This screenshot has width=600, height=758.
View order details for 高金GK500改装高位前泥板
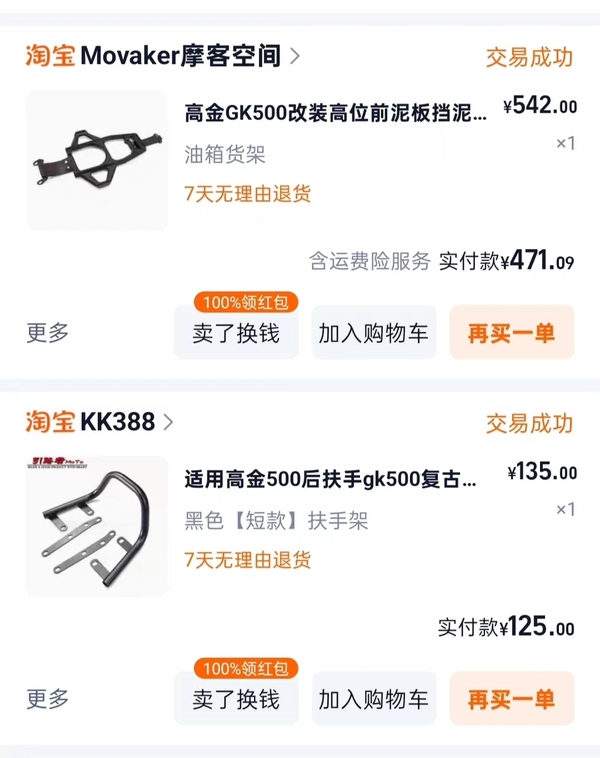tap(336, 111)
